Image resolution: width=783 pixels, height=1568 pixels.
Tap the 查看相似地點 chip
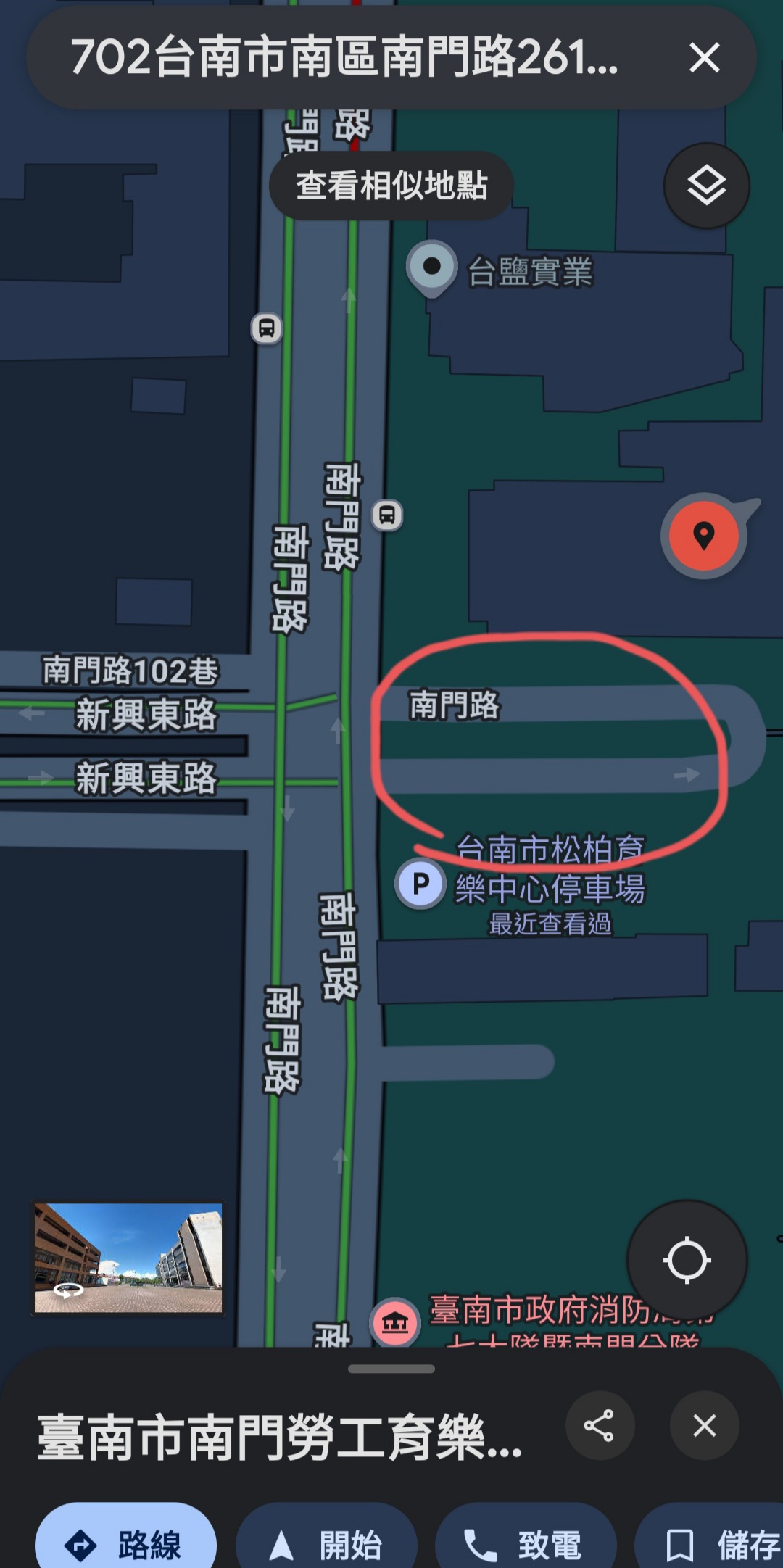point(391,186)
